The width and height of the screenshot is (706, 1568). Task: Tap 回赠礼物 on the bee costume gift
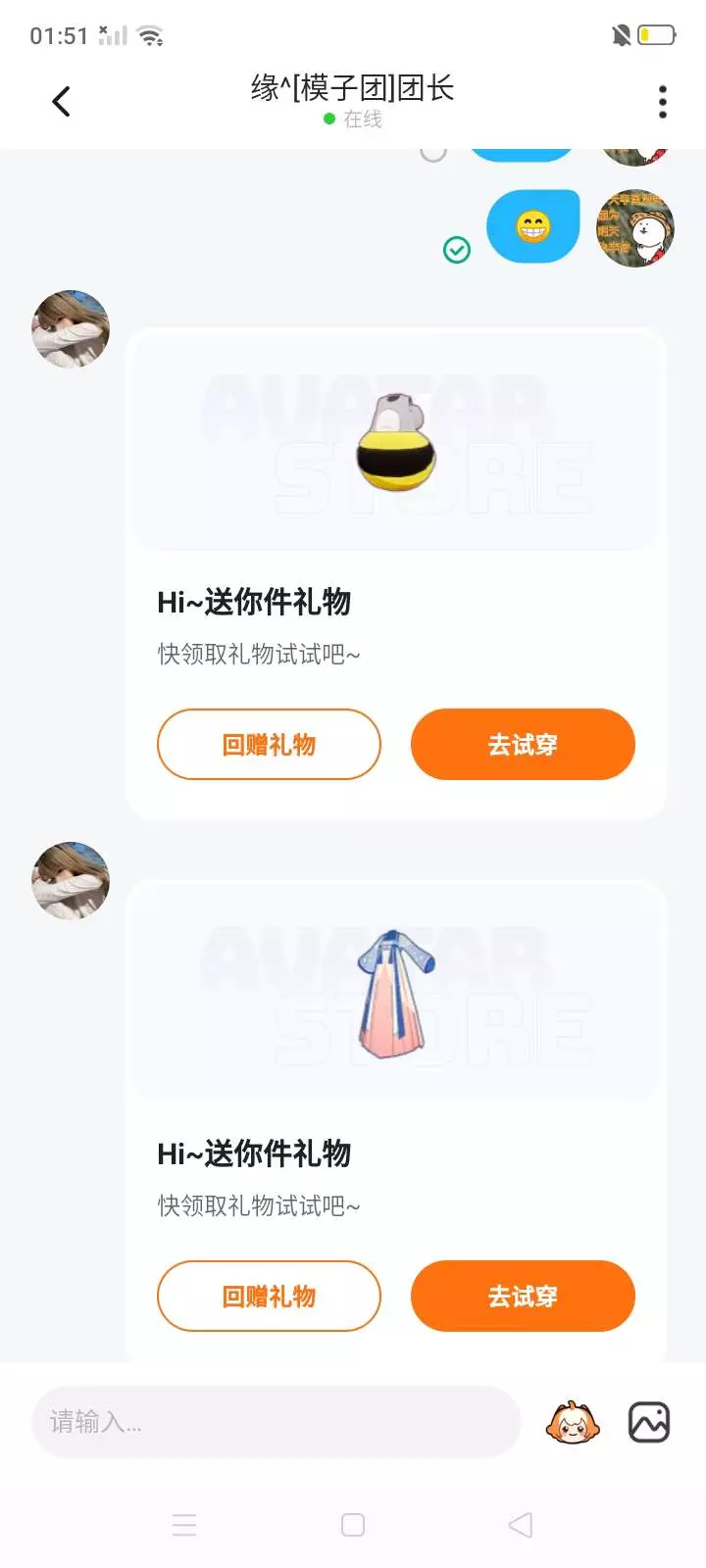(x=269, y=745)
